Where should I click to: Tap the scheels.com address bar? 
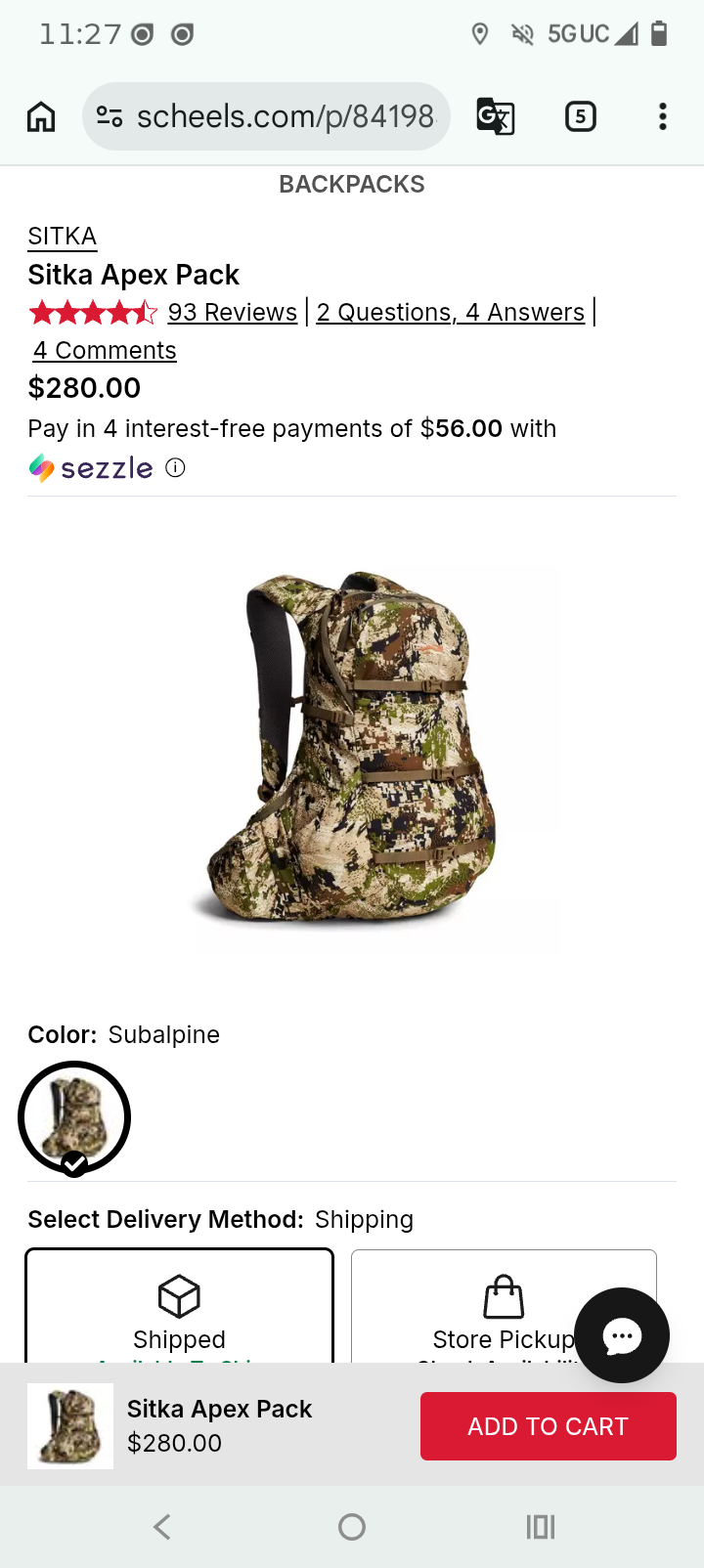266,116
